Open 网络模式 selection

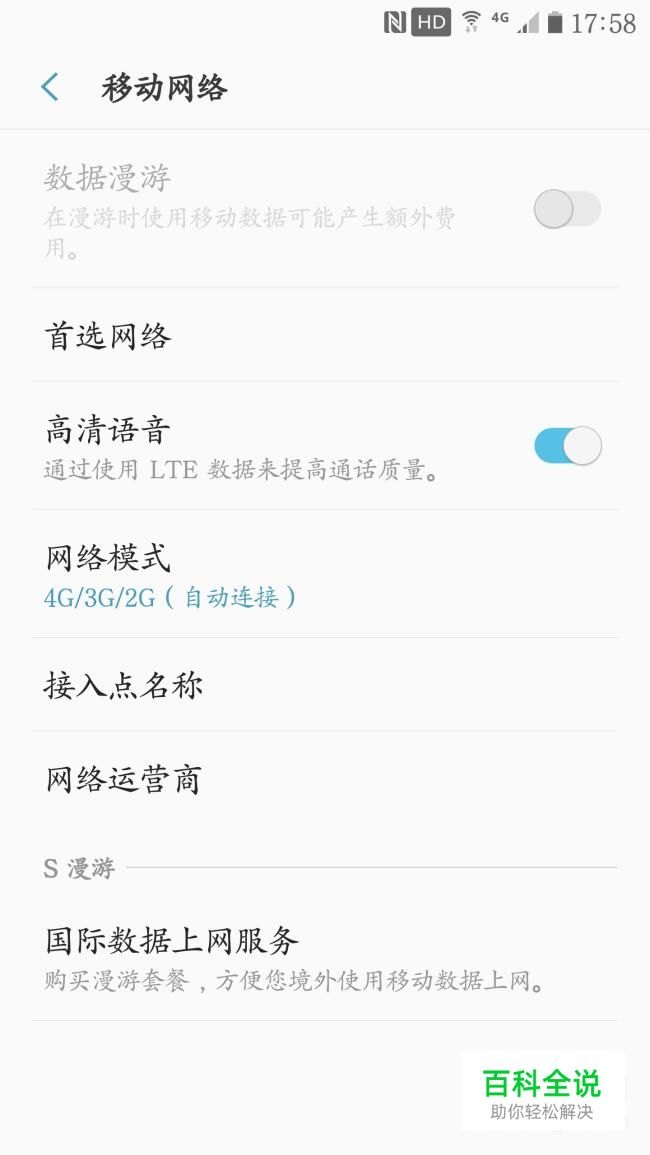click(324, 574)
